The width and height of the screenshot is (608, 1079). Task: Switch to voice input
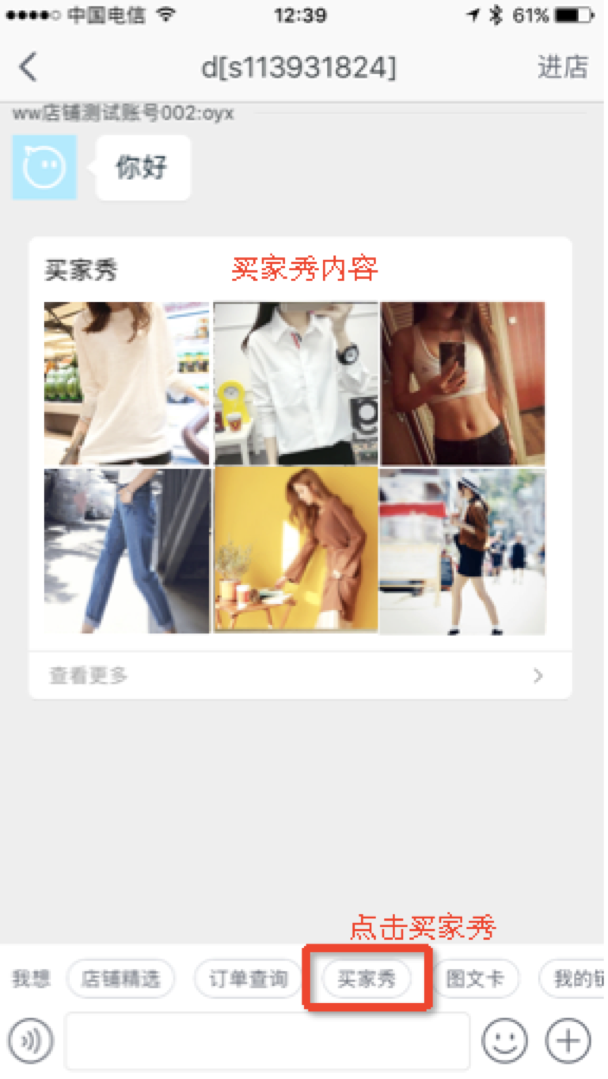coord(35,1042)
